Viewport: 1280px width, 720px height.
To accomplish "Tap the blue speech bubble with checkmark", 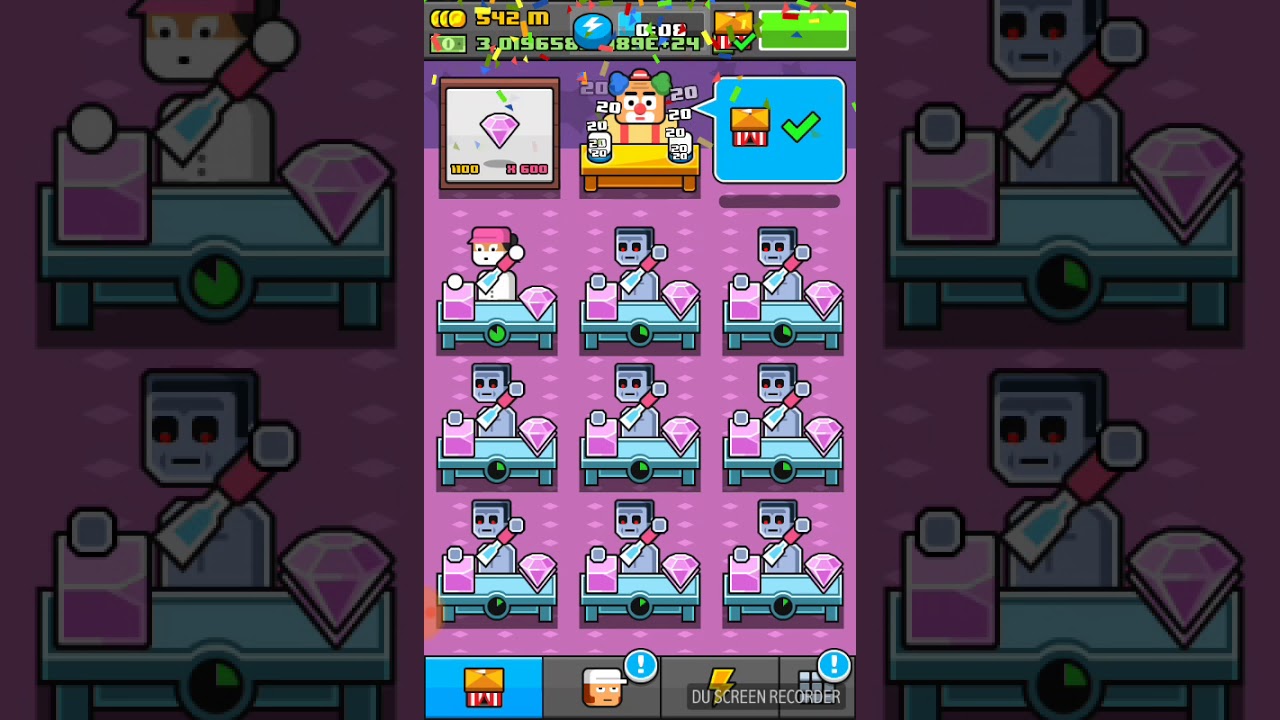I will pos(779,130).
